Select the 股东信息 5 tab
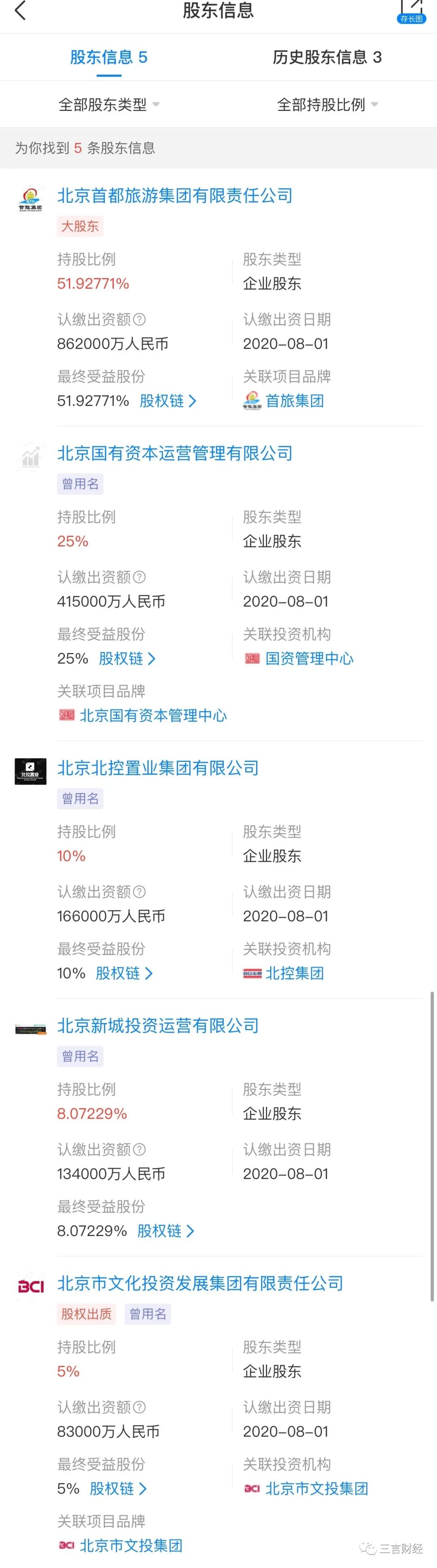The width and height of the screenshot is (437, 1568). [108, 57]
